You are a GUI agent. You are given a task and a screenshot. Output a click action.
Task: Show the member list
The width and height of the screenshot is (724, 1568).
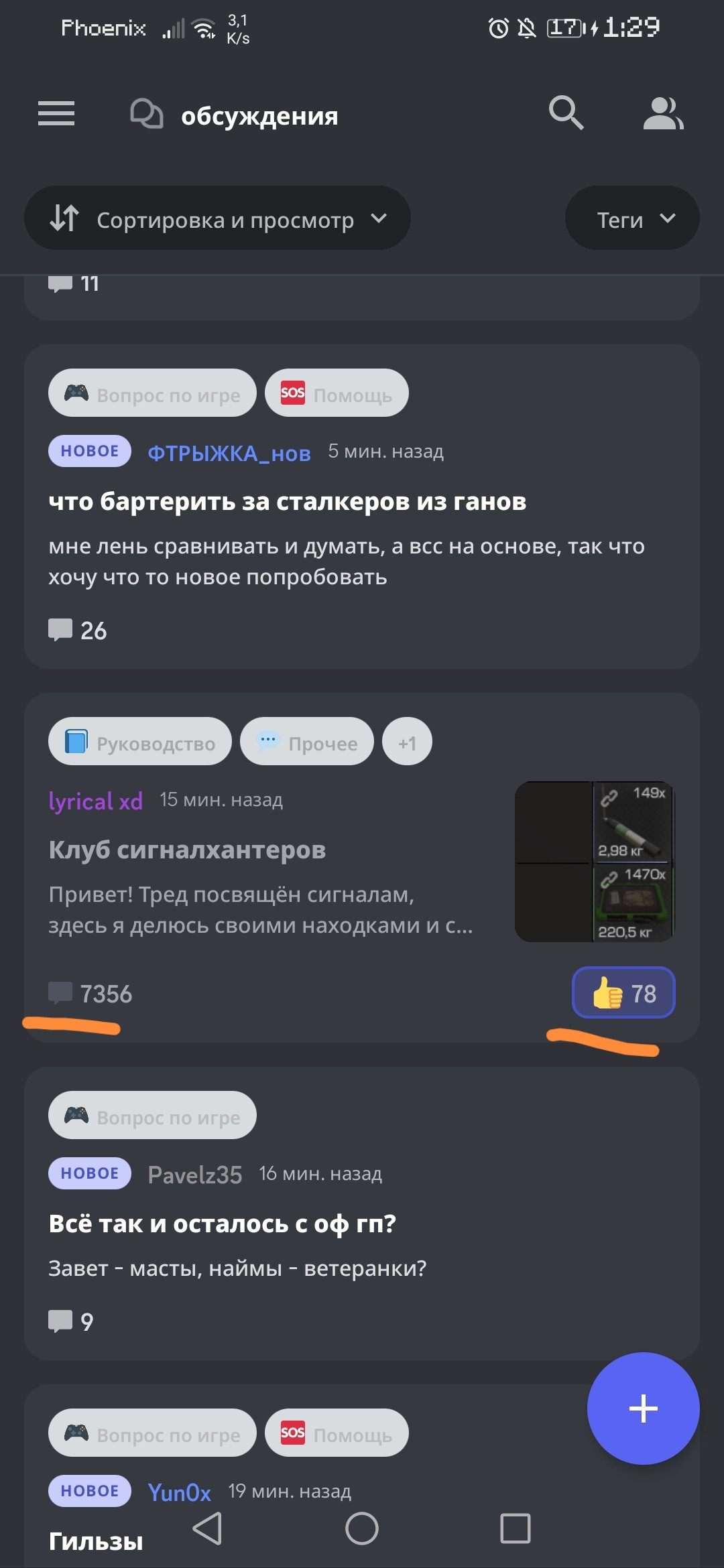pyautogui.click(x=662, y=113)
